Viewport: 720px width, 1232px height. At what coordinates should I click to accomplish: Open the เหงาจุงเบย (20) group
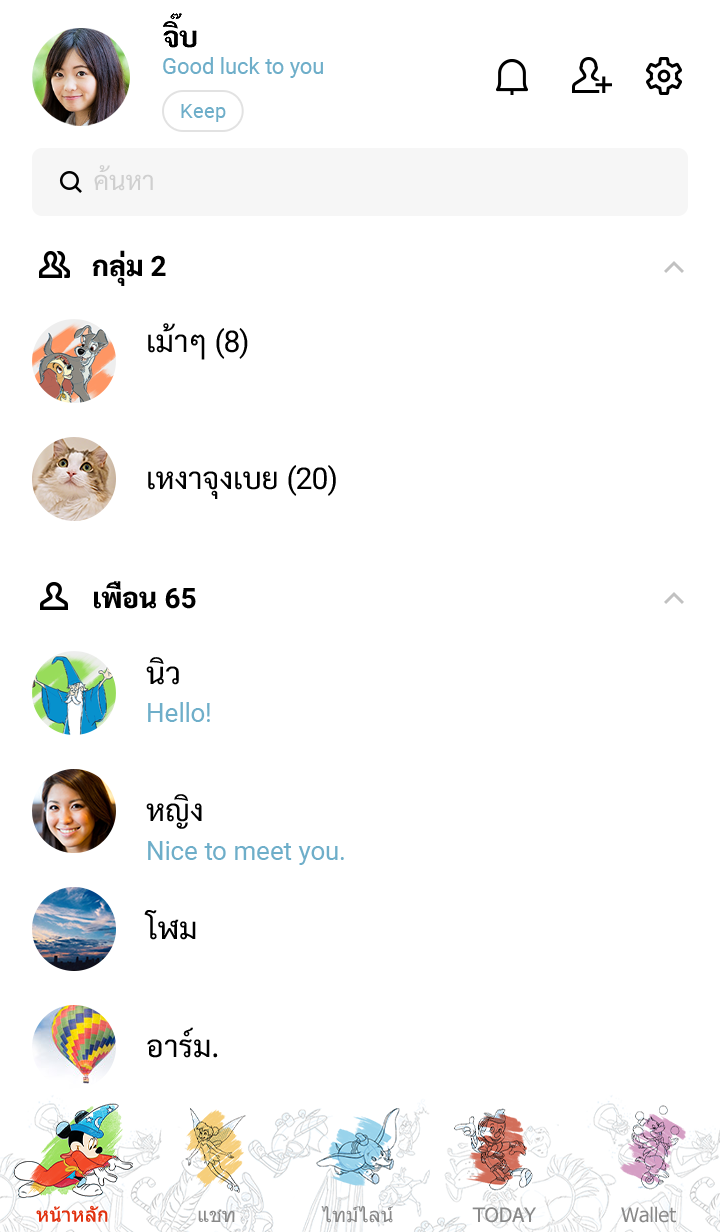click(x=241, y=480)
